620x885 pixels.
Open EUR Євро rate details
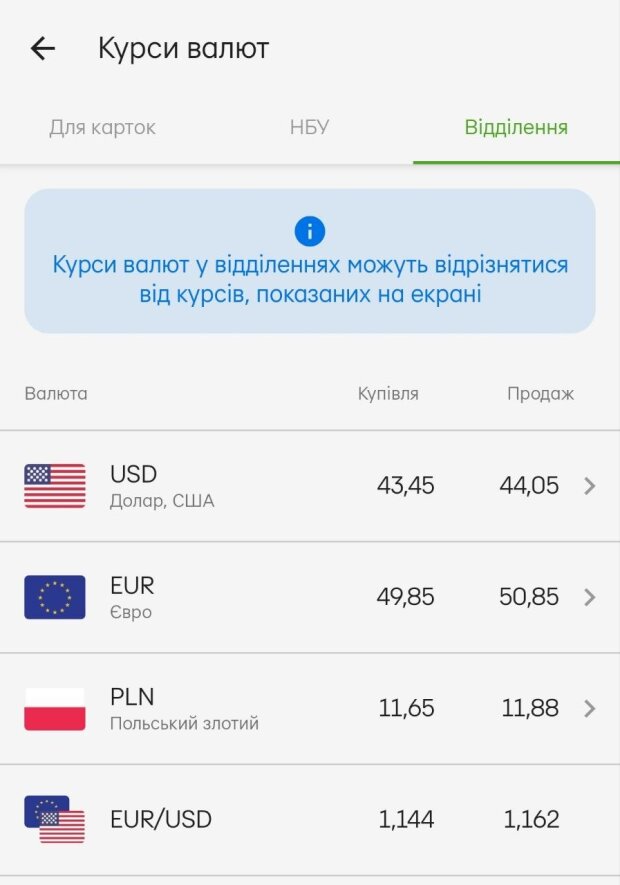(x=310, y=597)
